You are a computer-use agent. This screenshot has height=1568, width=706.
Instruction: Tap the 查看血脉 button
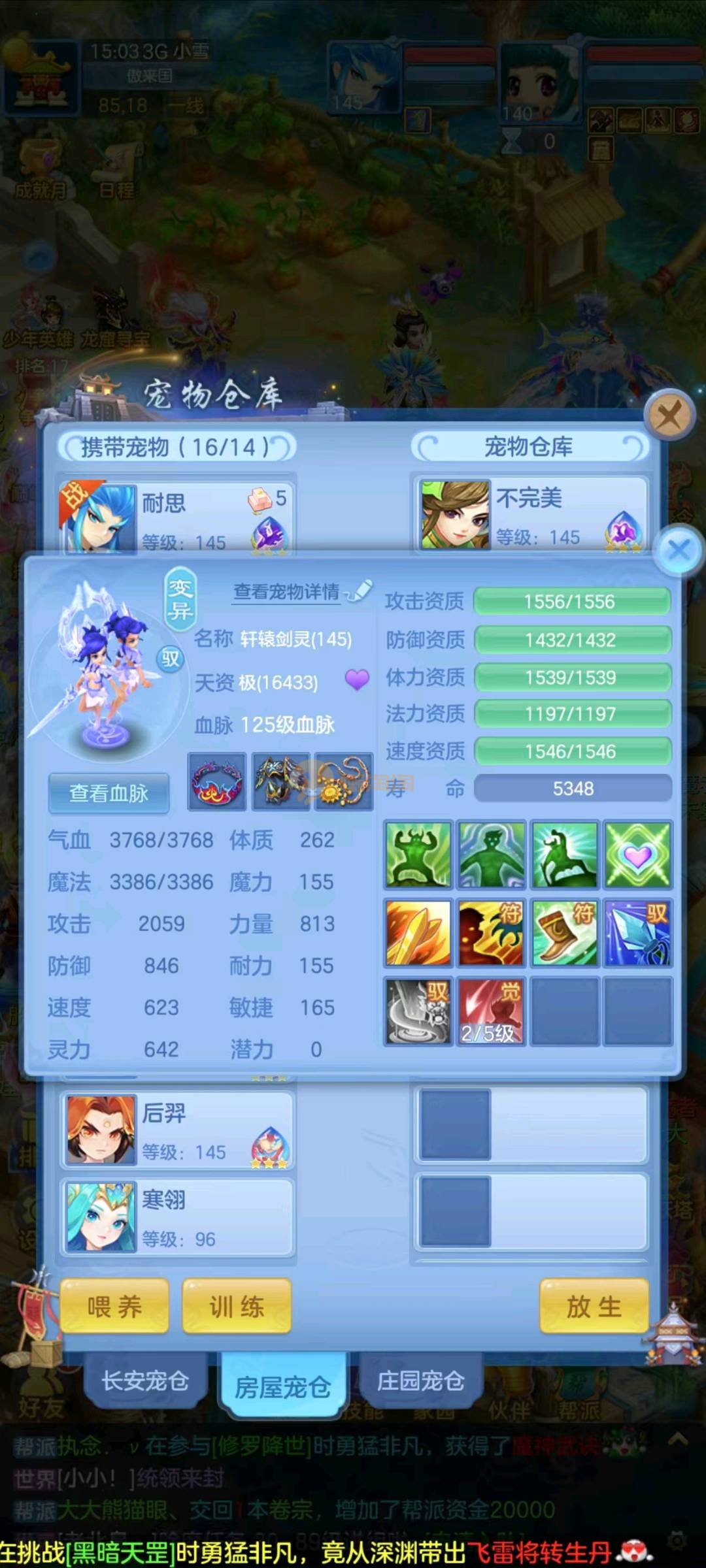109,793
